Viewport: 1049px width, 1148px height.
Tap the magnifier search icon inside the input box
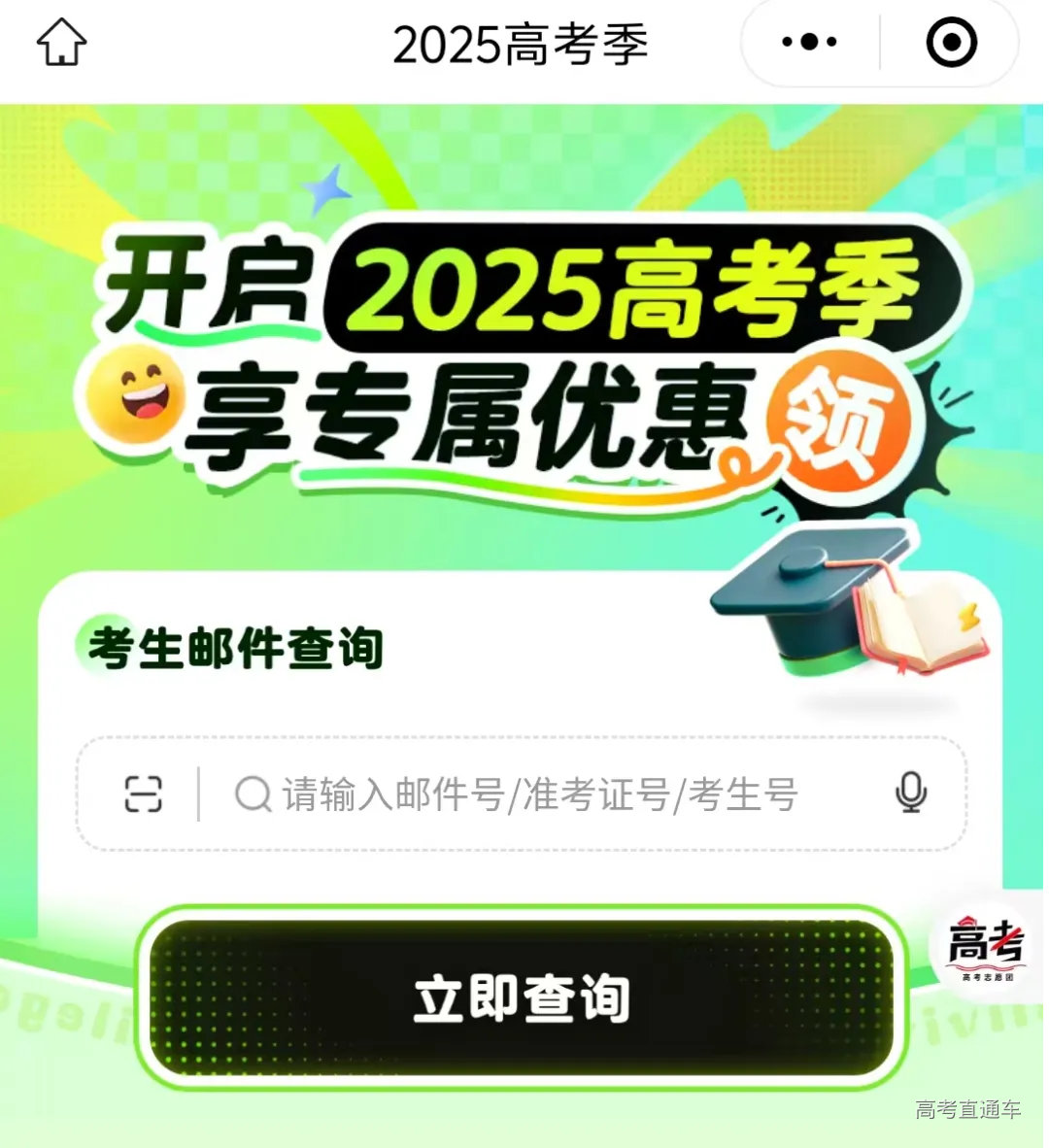pyautogui.click(x=252, y=793)
